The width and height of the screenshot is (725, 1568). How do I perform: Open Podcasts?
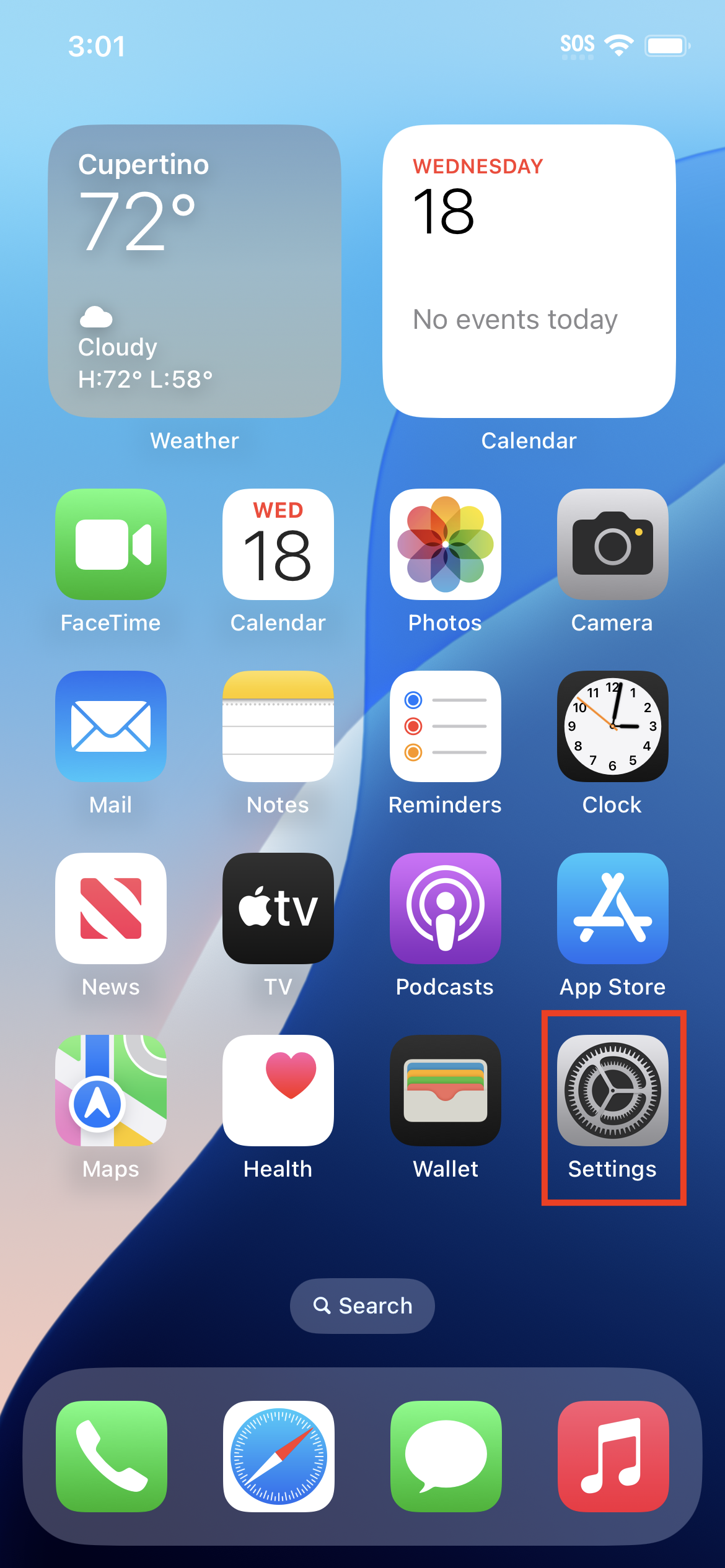445,908
